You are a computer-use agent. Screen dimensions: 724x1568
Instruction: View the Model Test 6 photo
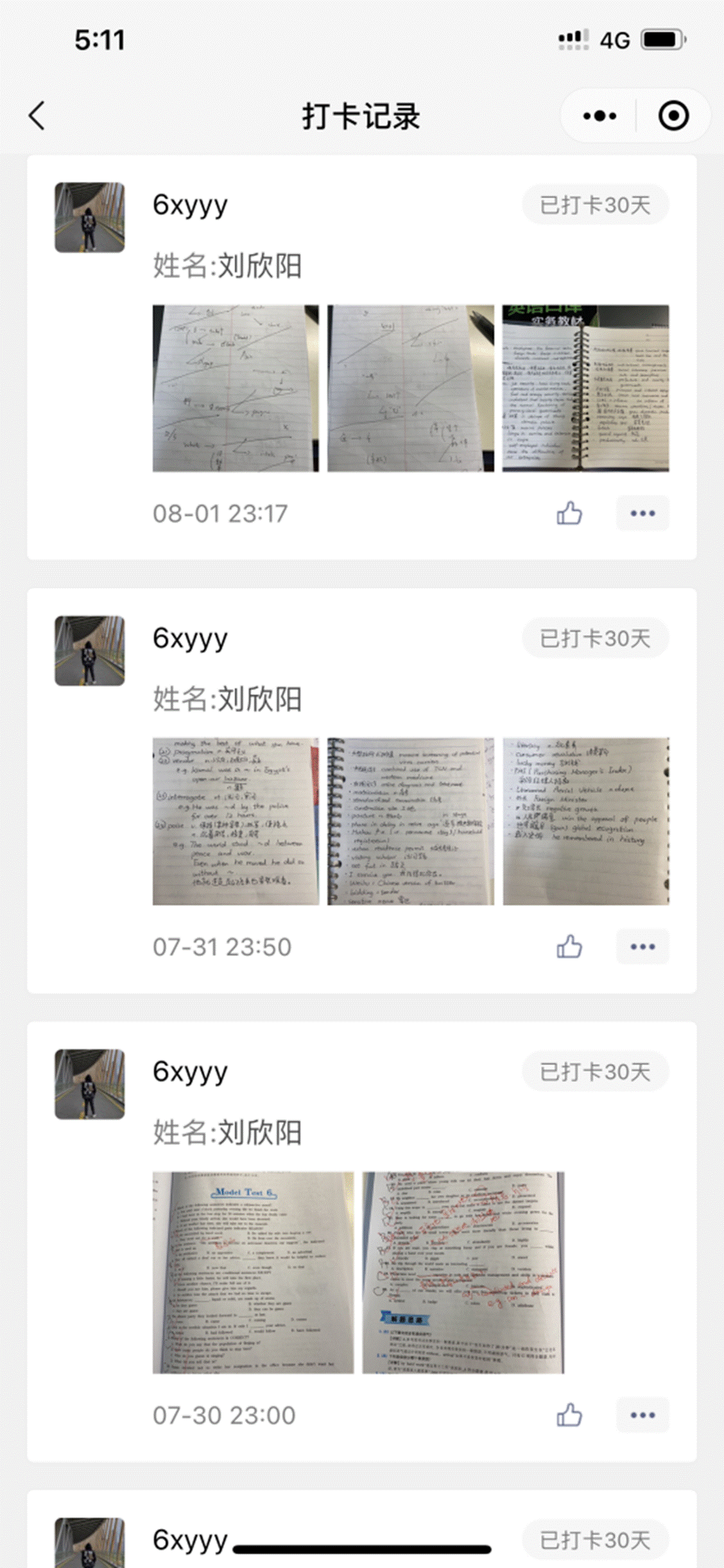click(253, 1272)
